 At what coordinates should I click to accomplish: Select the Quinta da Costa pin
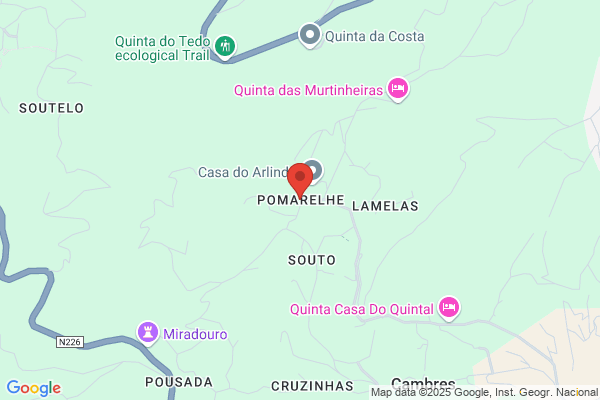pyautogui.click(x=310, y=36)
